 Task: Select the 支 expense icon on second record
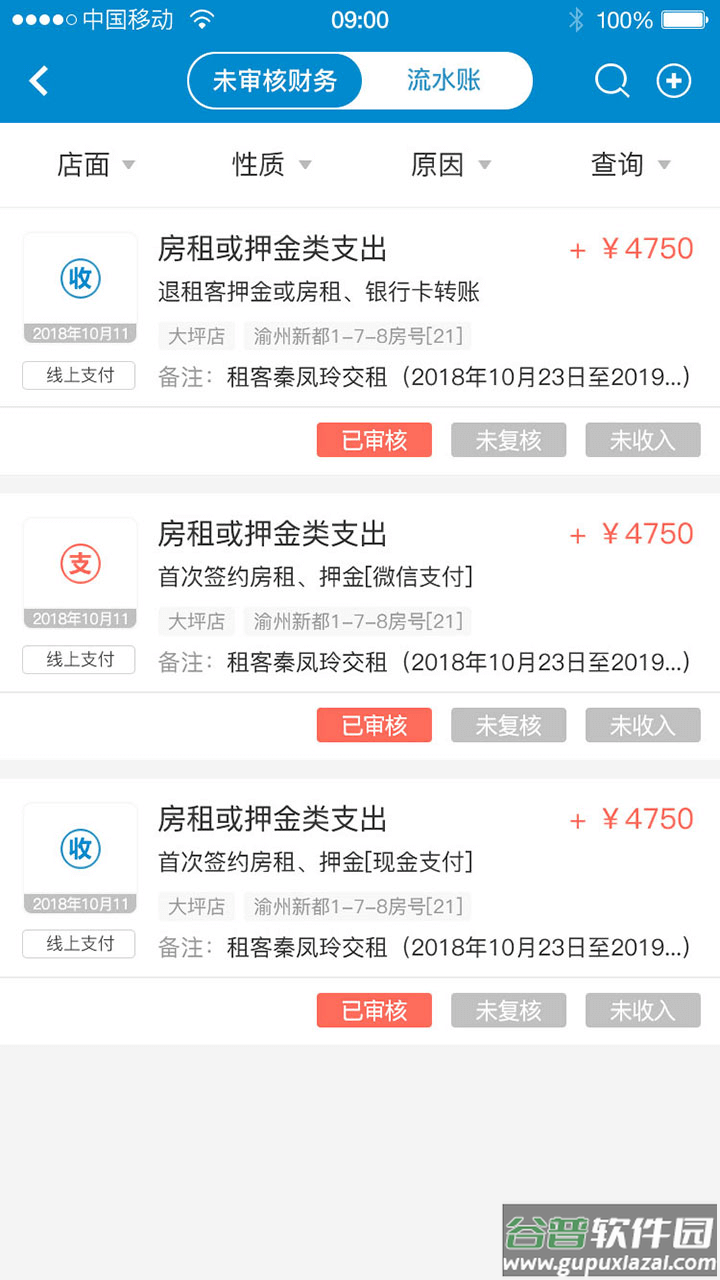79,564
